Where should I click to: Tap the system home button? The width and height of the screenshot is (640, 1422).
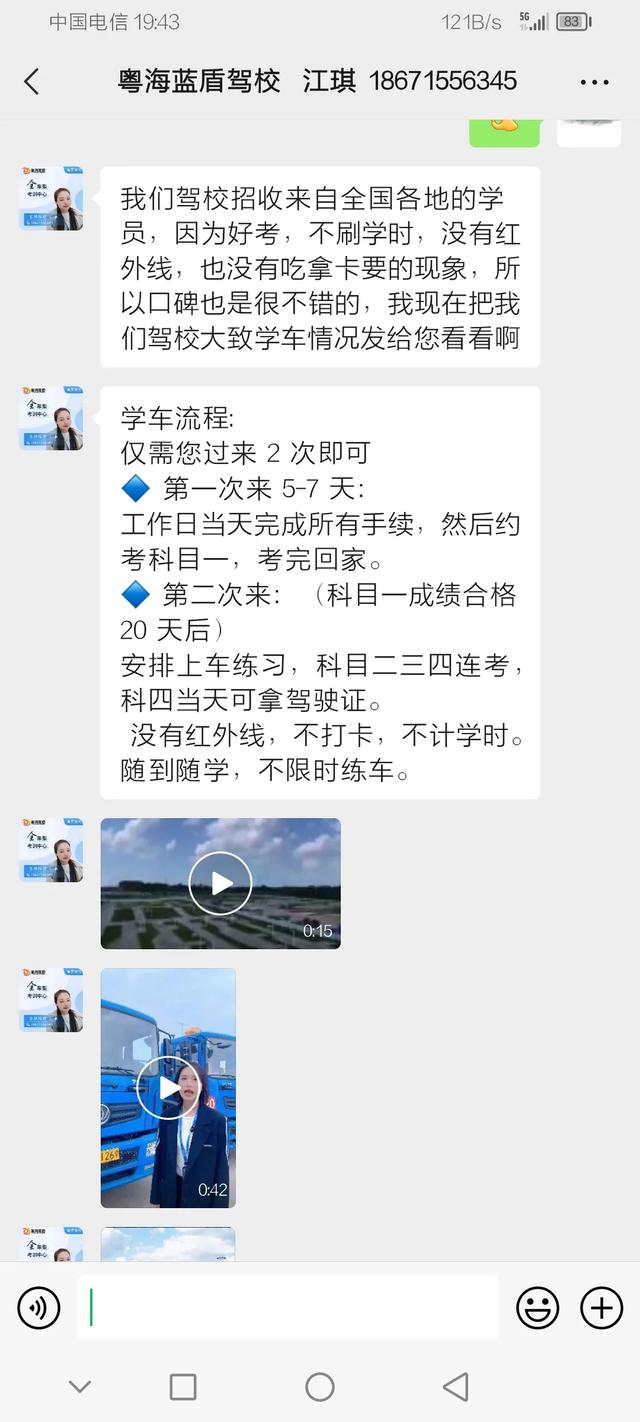point(320,1387)
